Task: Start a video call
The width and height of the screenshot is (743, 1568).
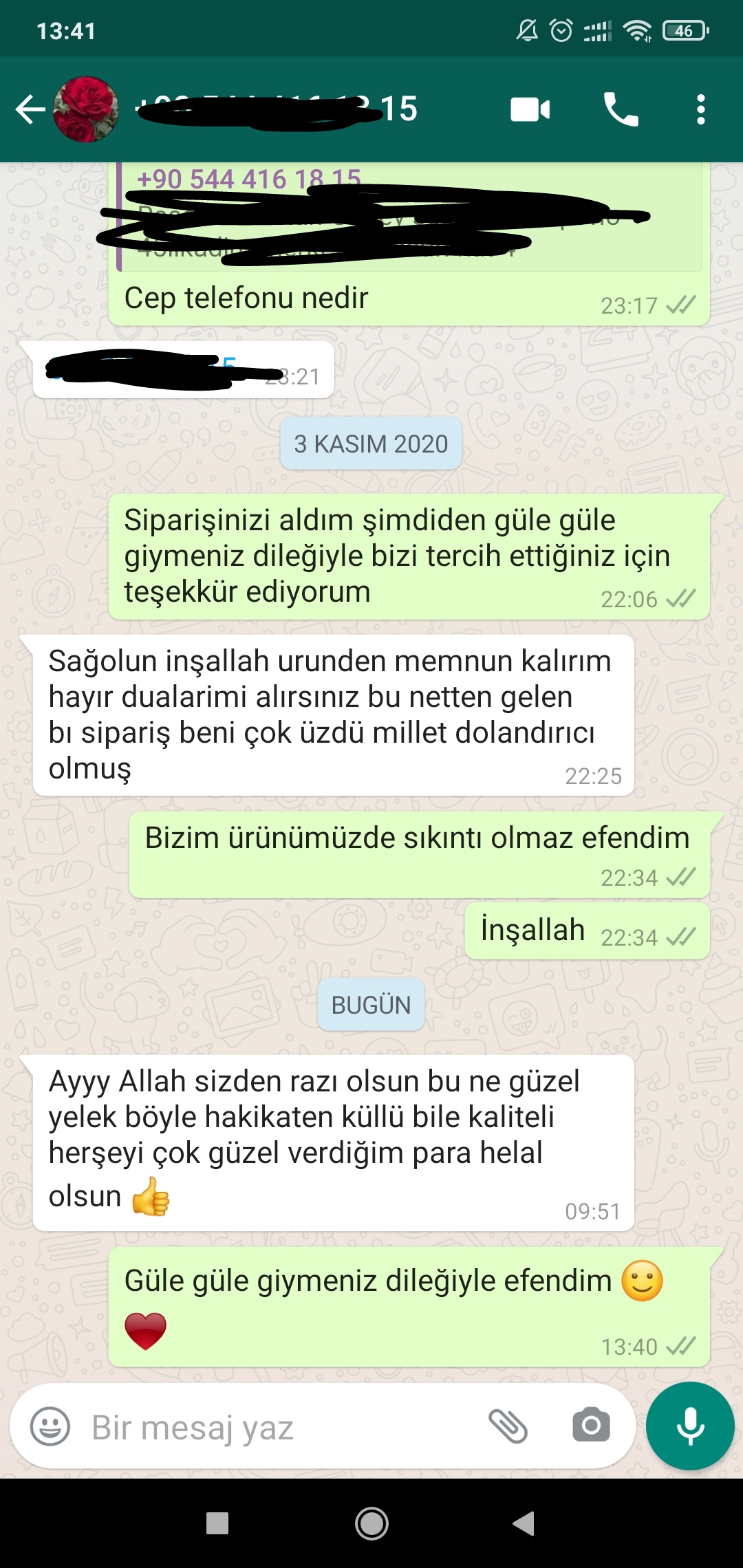Action: 530,109
